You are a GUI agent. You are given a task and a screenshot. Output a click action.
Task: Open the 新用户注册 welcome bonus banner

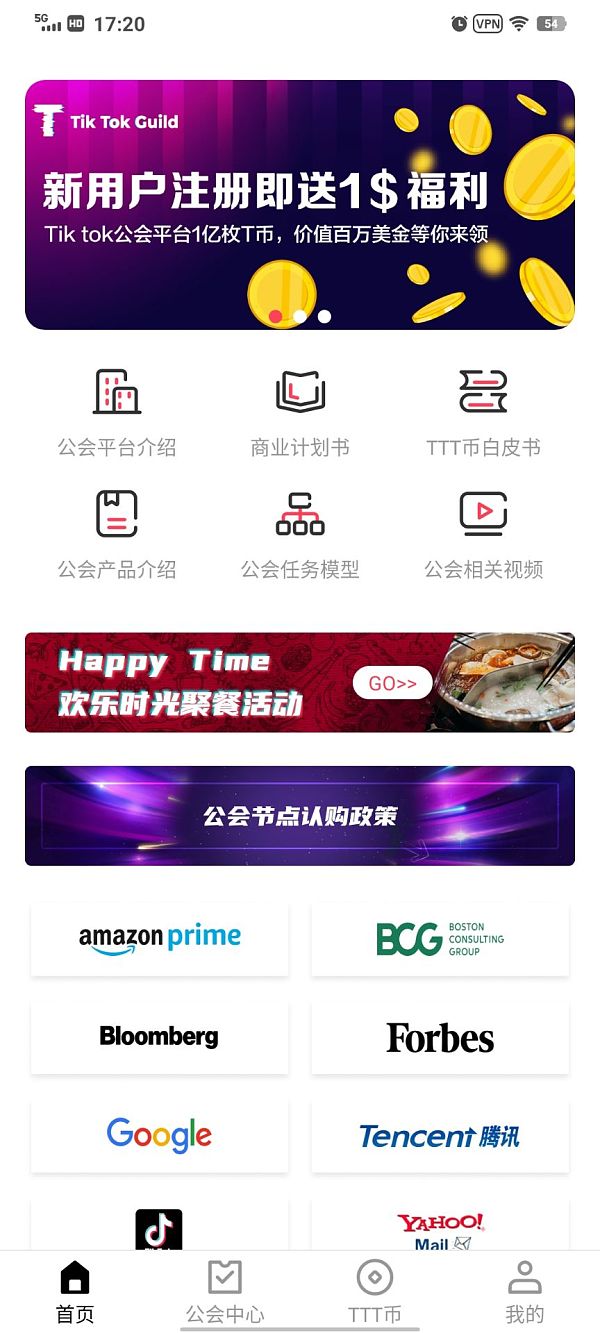(300, 205)
